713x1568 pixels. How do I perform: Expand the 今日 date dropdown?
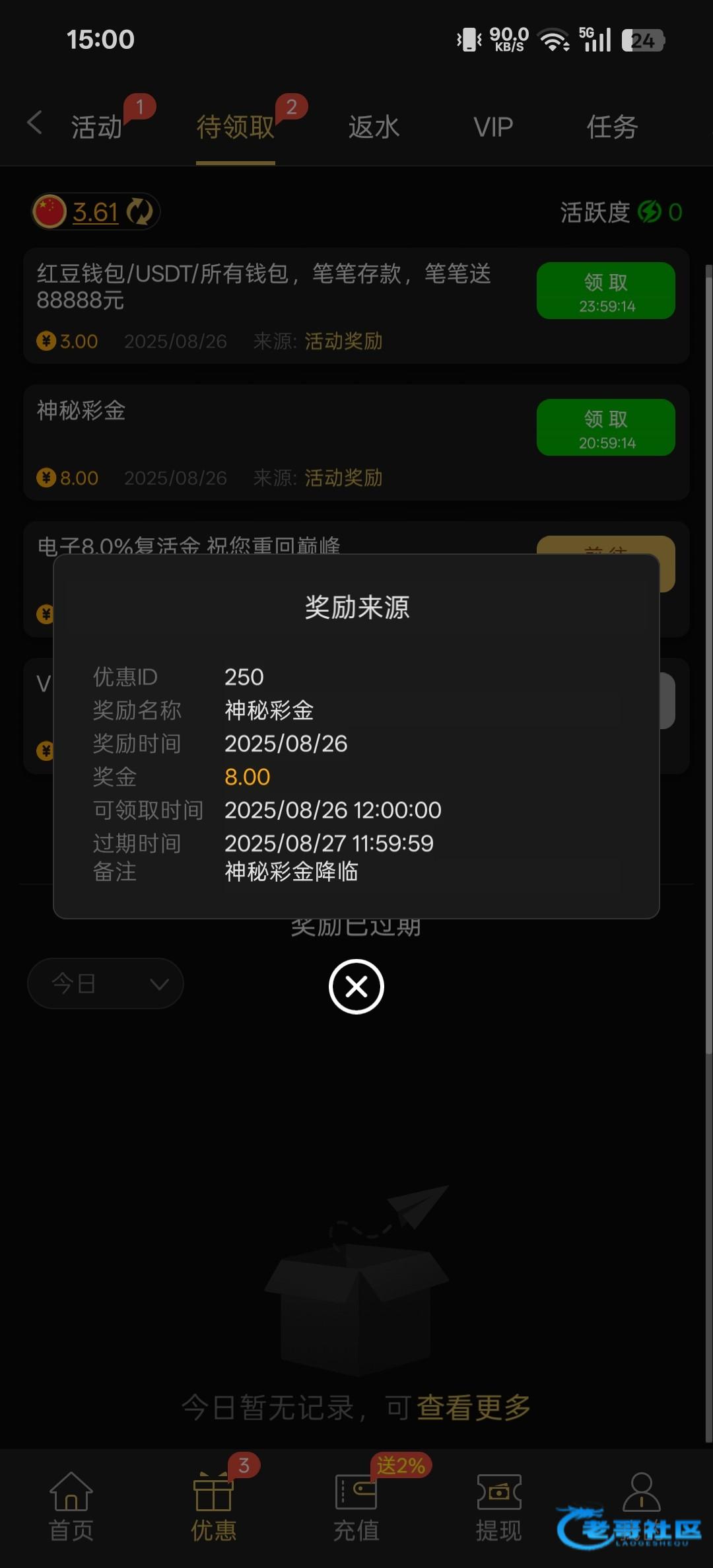click(x=106, y=983)
